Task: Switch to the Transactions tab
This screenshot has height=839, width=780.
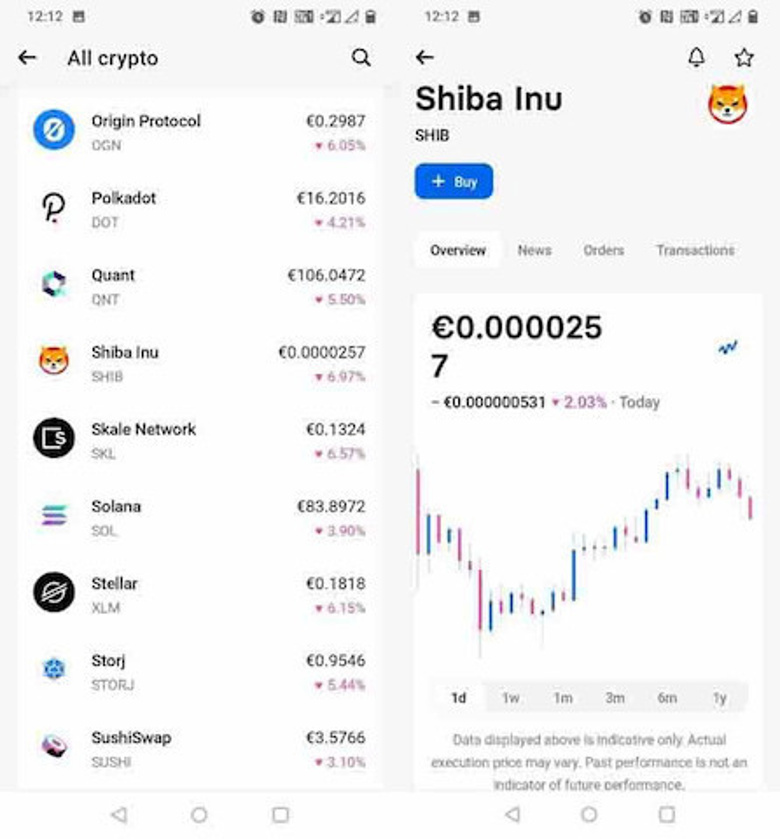Action: (694, 250)
